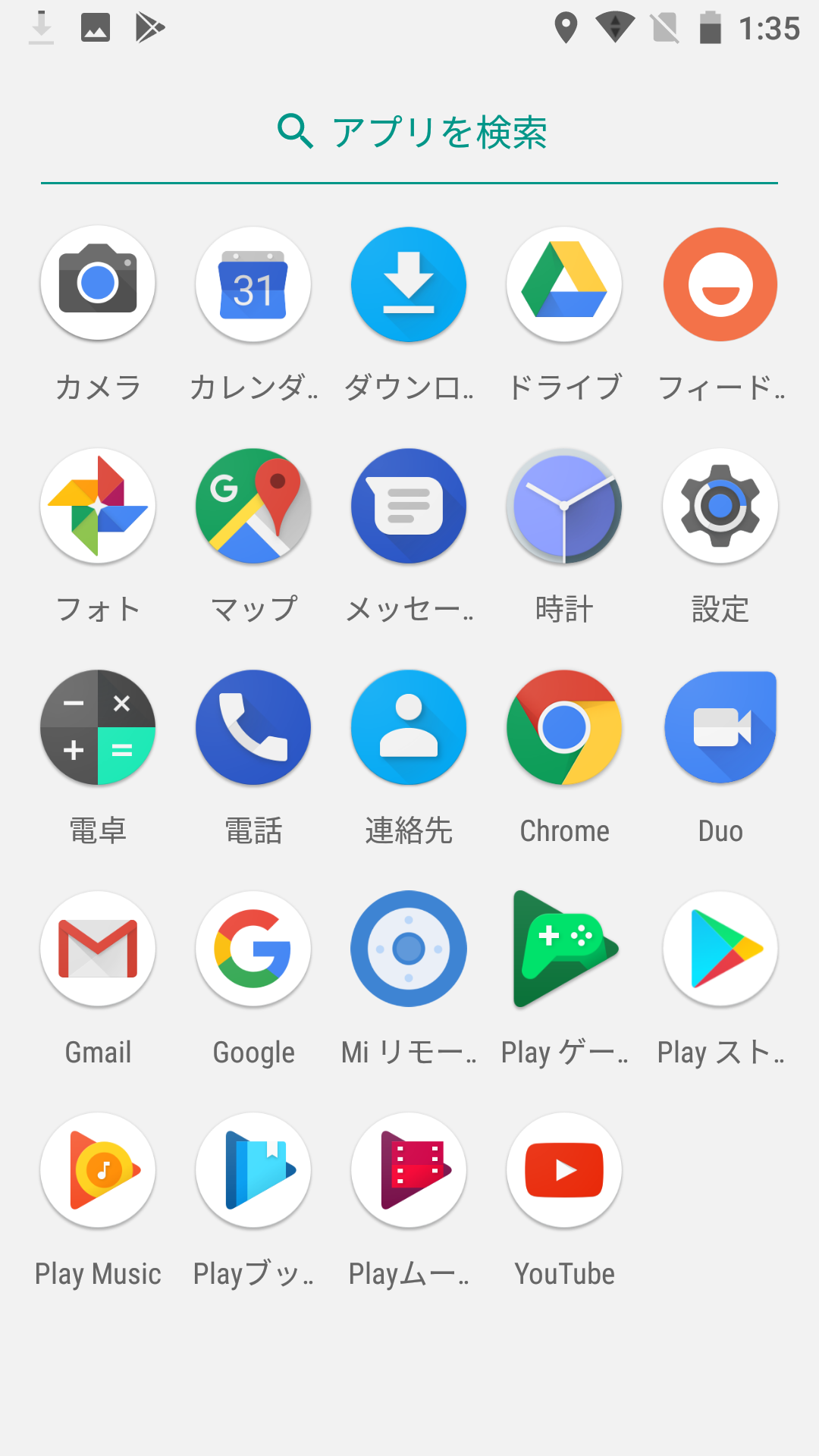Open the Settings app

click(x=720, y=505)
